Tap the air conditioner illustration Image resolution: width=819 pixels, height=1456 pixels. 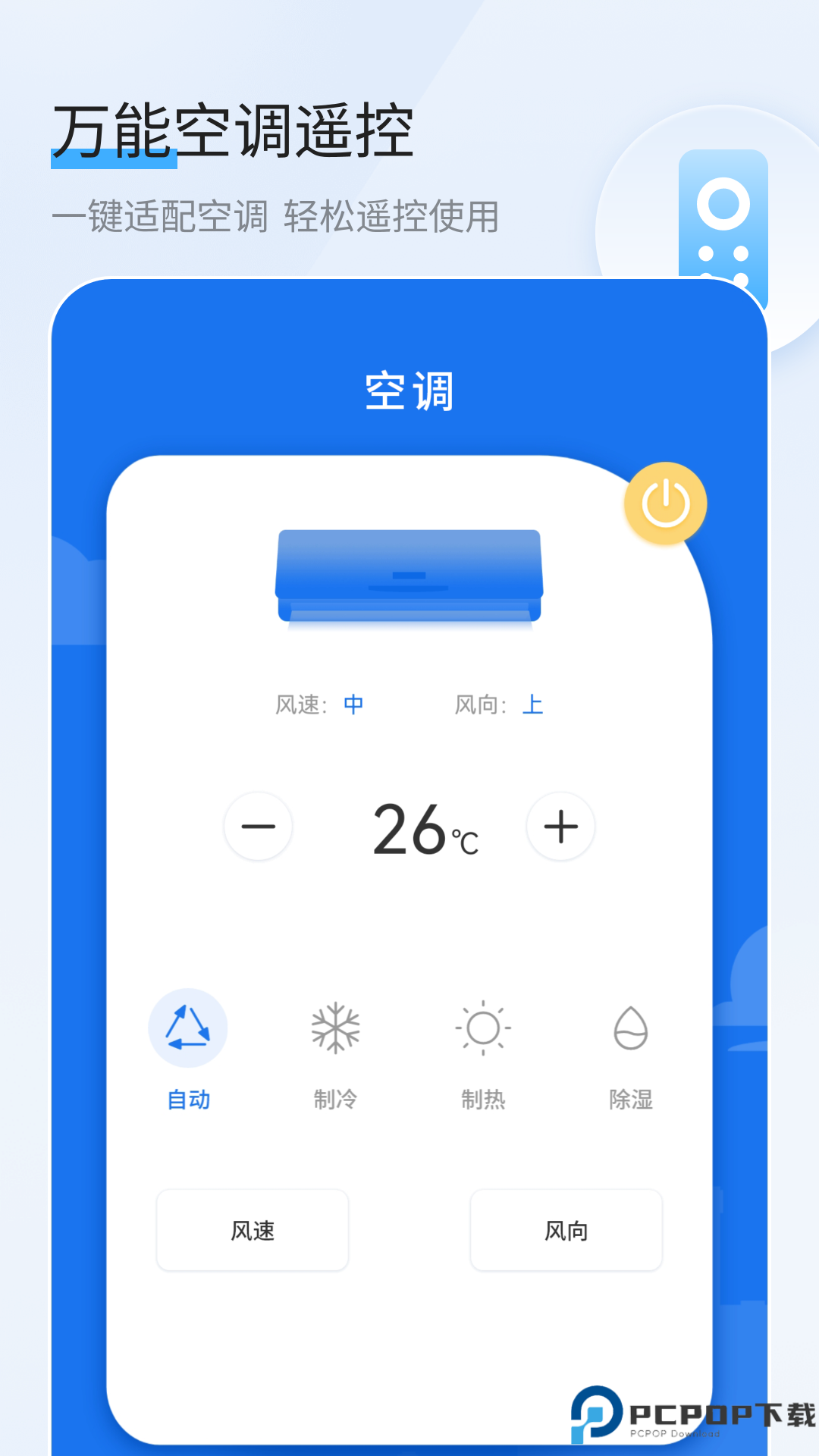pyautogui.click(x=409, y=576)
